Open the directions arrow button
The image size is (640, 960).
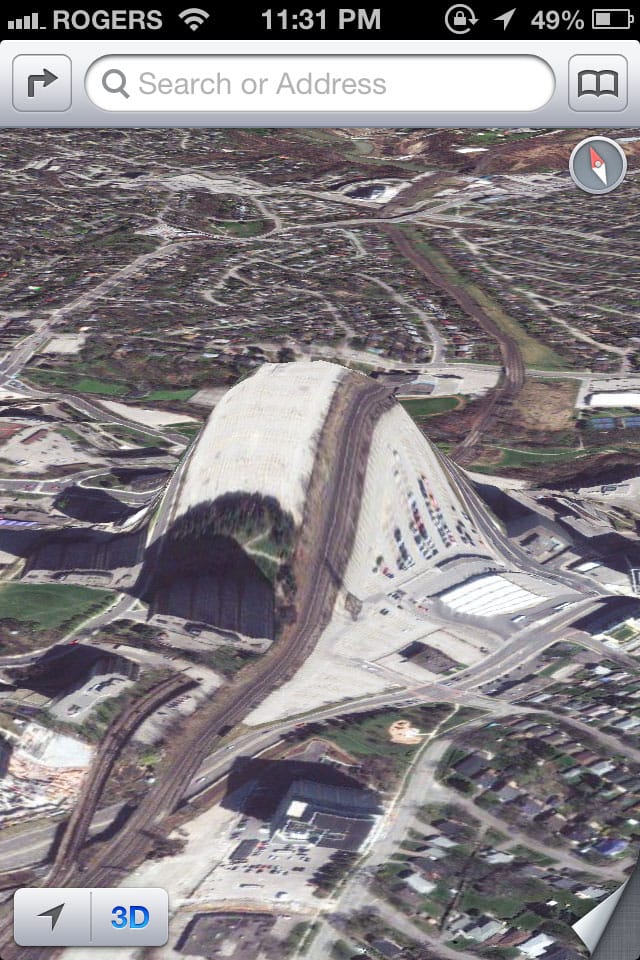[x=42, y=84]
